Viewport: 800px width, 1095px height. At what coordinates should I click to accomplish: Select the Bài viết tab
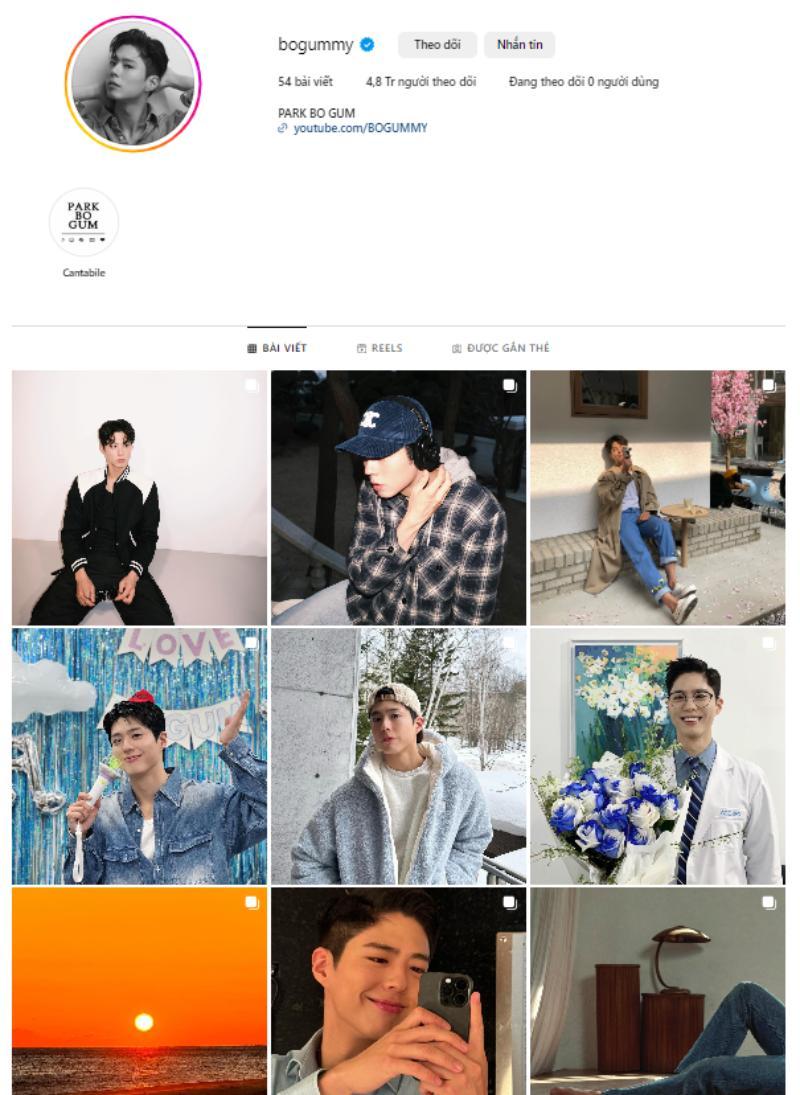[x=277, y=348]
